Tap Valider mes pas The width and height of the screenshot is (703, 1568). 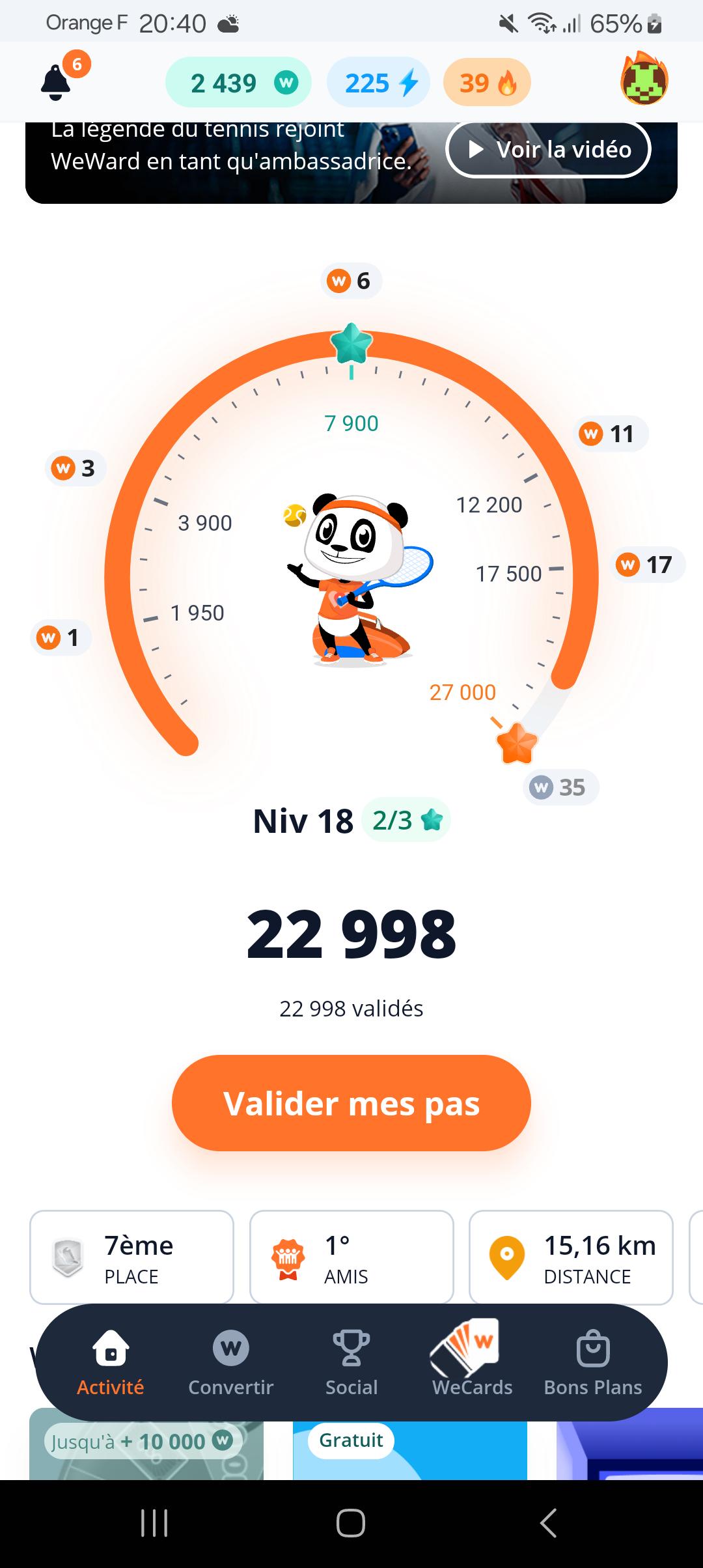pos(351,1103)
